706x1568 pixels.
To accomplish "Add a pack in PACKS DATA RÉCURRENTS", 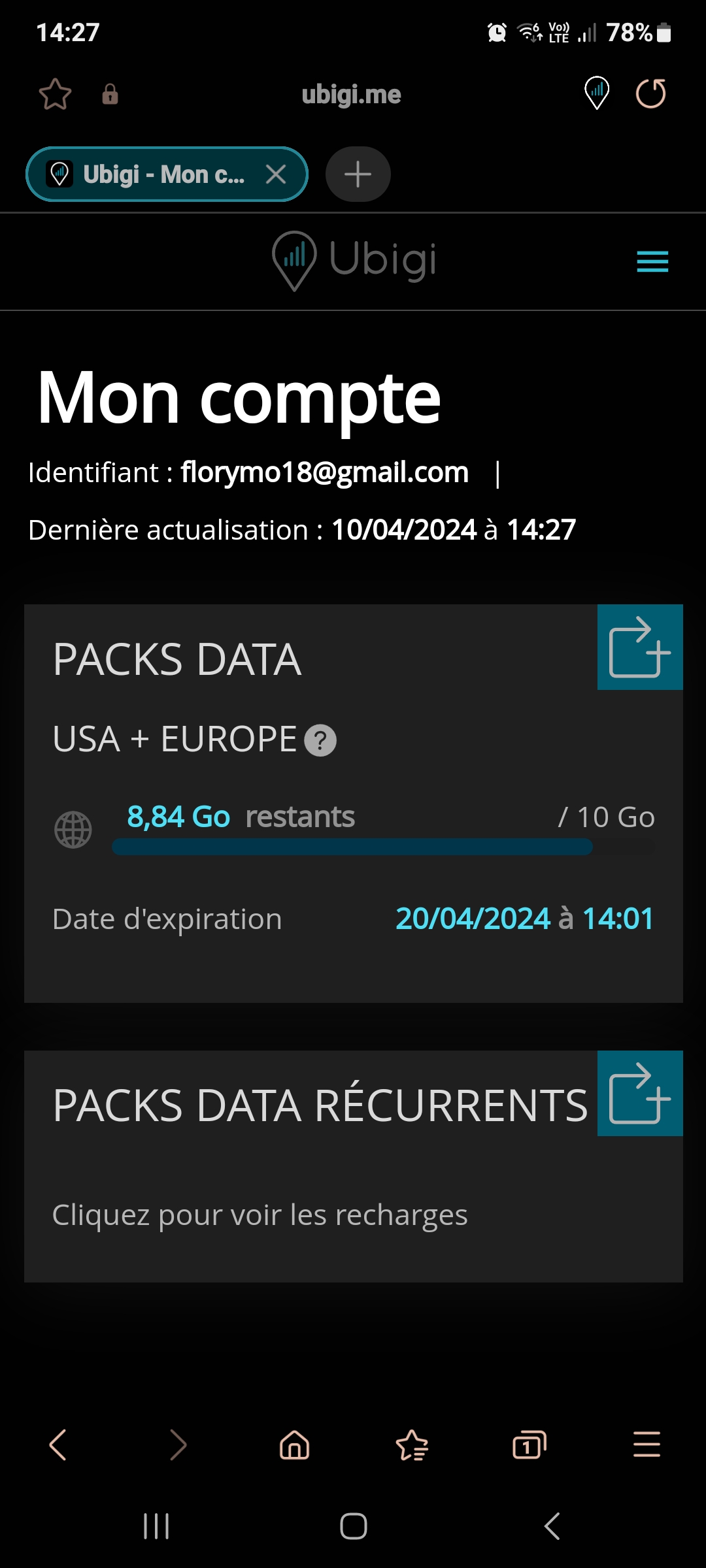I will tap(640, 1093).
